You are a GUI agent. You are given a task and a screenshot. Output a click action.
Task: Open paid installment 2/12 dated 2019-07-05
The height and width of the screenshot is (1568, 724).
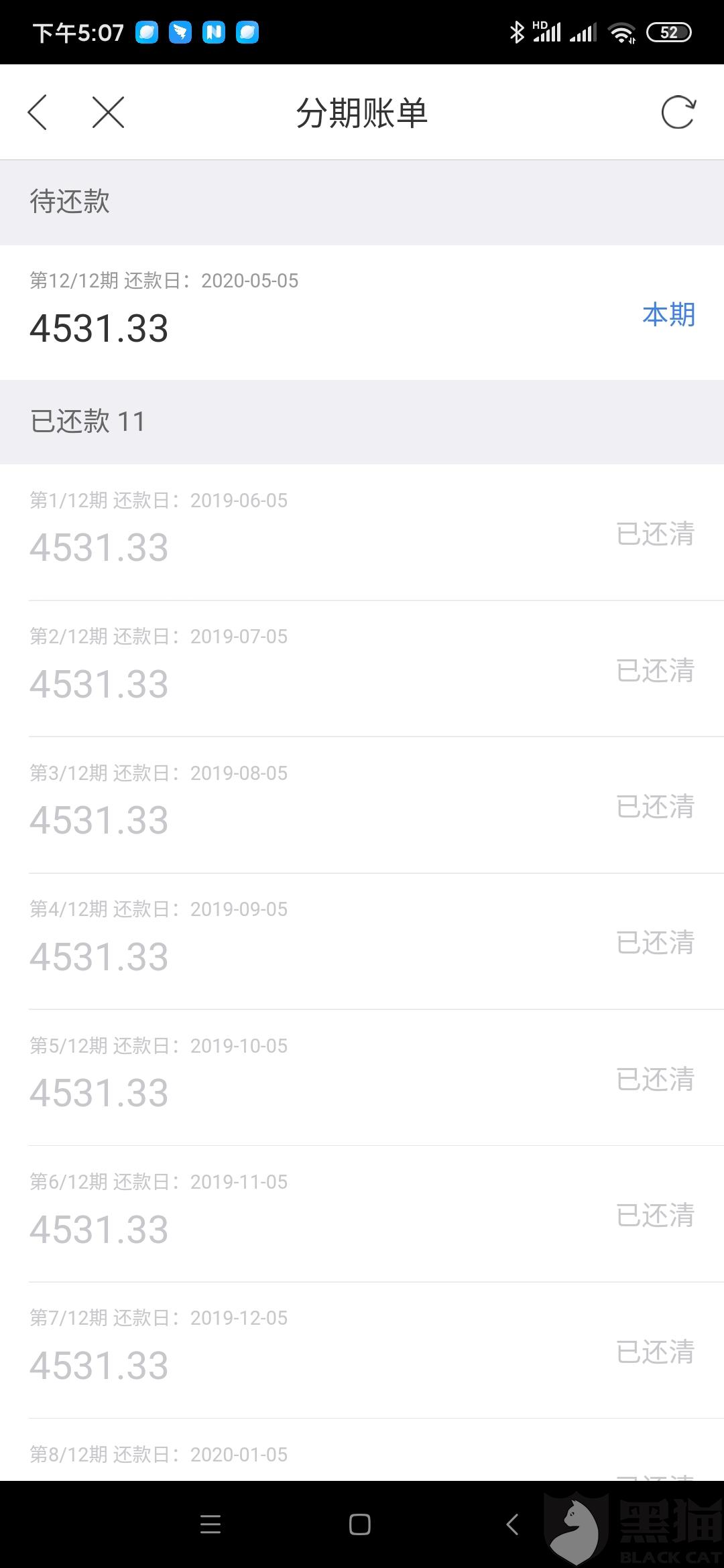coord(362,669)
